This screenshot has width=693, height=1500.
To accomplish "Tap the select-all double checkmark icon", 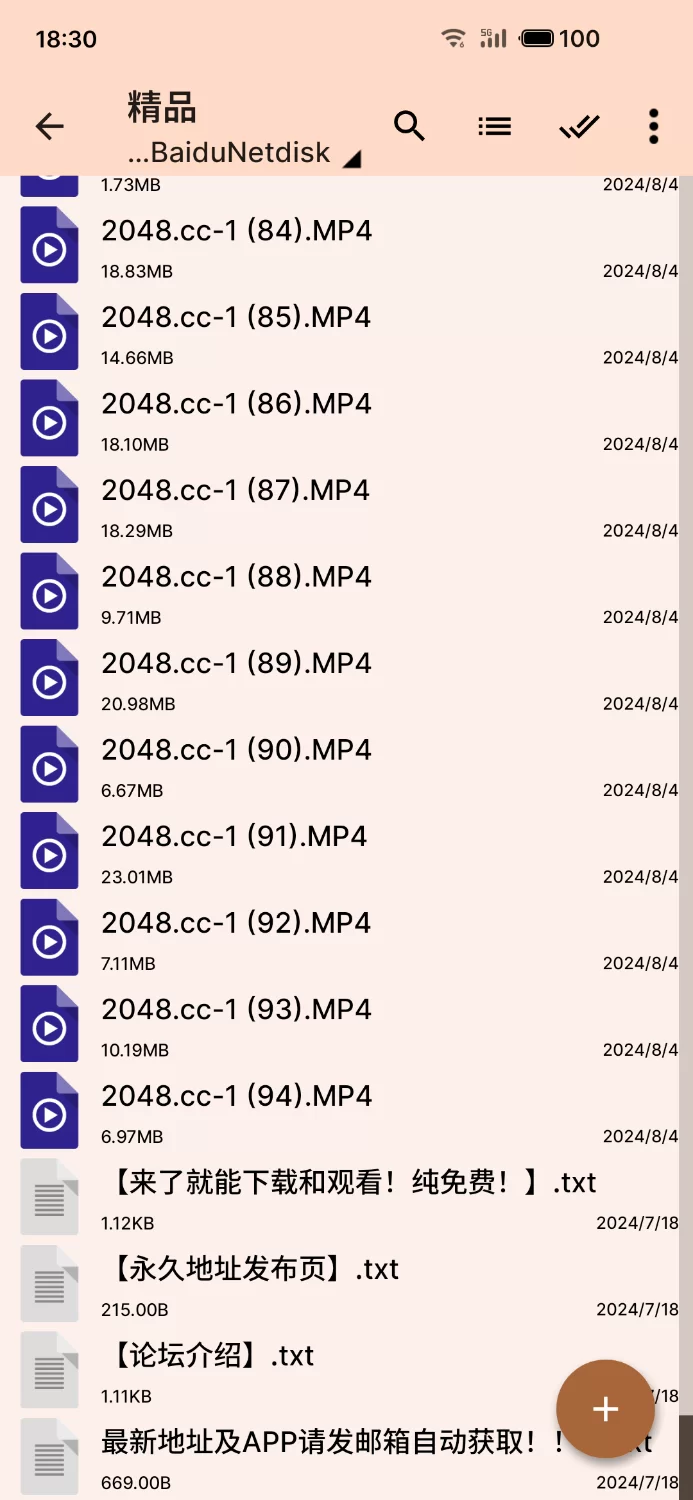I will pyautogui.click(x=579, y=126).
